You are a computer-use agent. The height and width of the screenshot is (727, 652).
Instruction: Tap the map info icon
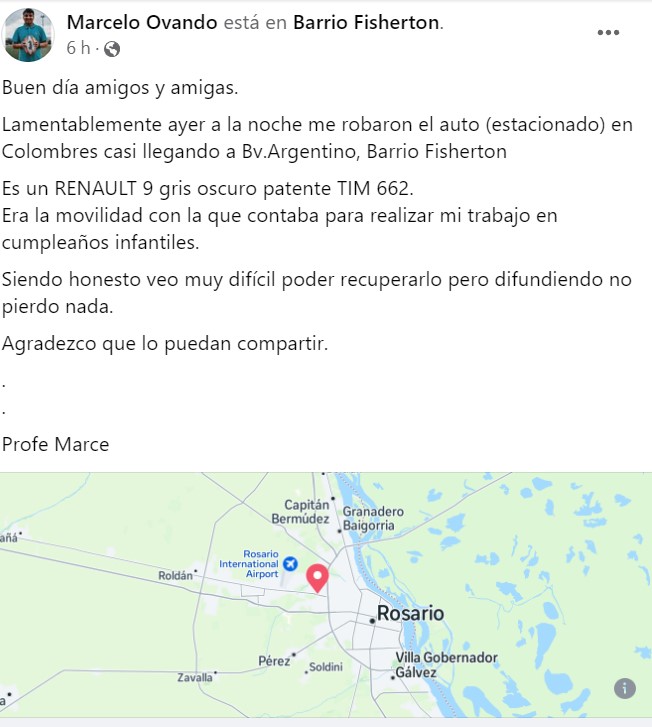click(x=625, y=688)
